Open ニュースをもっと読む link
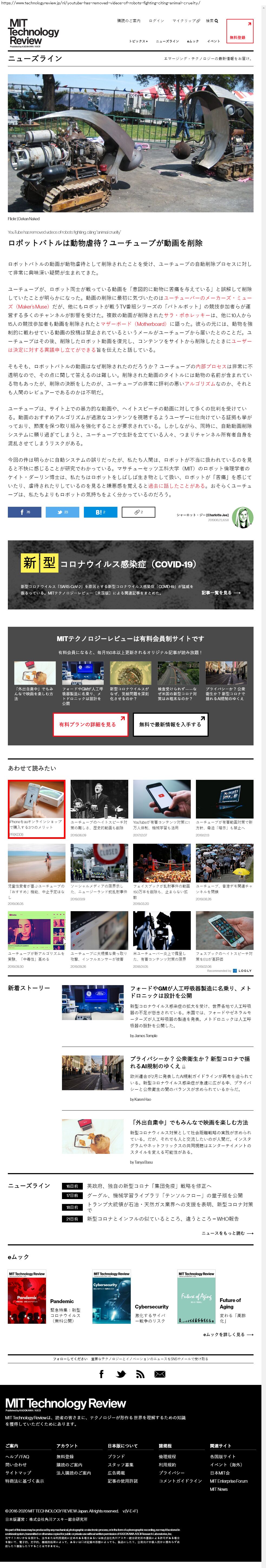This screenshot has height=1568, width=266. pos(227,1233)
